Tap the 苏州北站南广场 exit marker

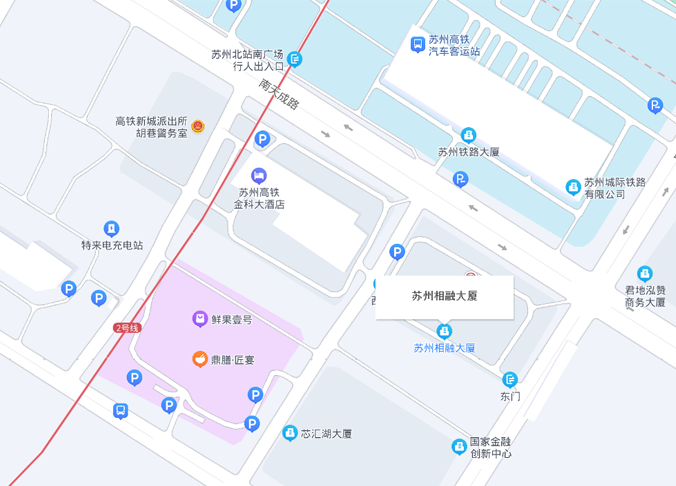point(294,59)
